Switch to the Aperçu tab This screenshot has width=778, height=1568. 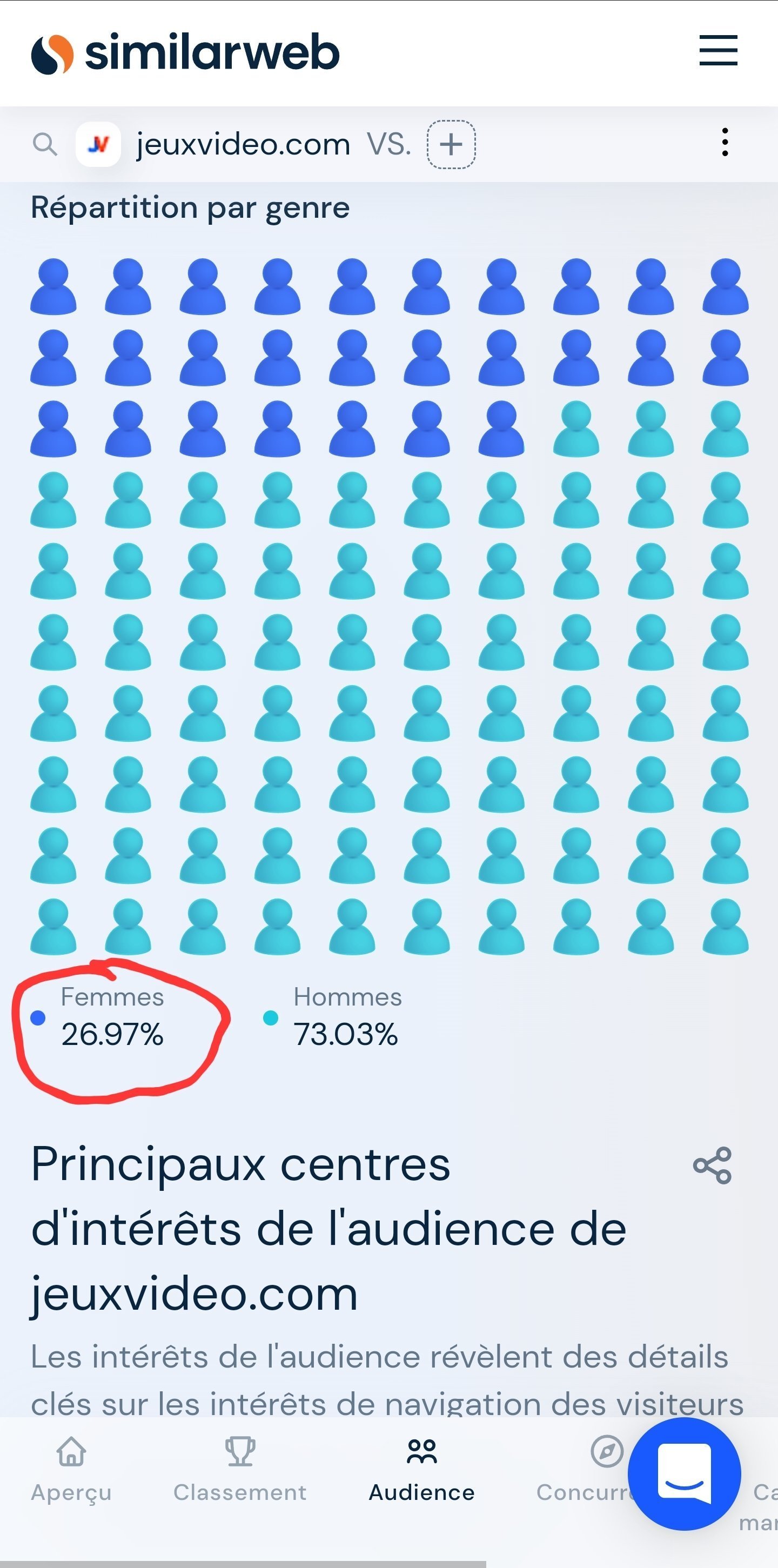click(x=71, y=1469)
